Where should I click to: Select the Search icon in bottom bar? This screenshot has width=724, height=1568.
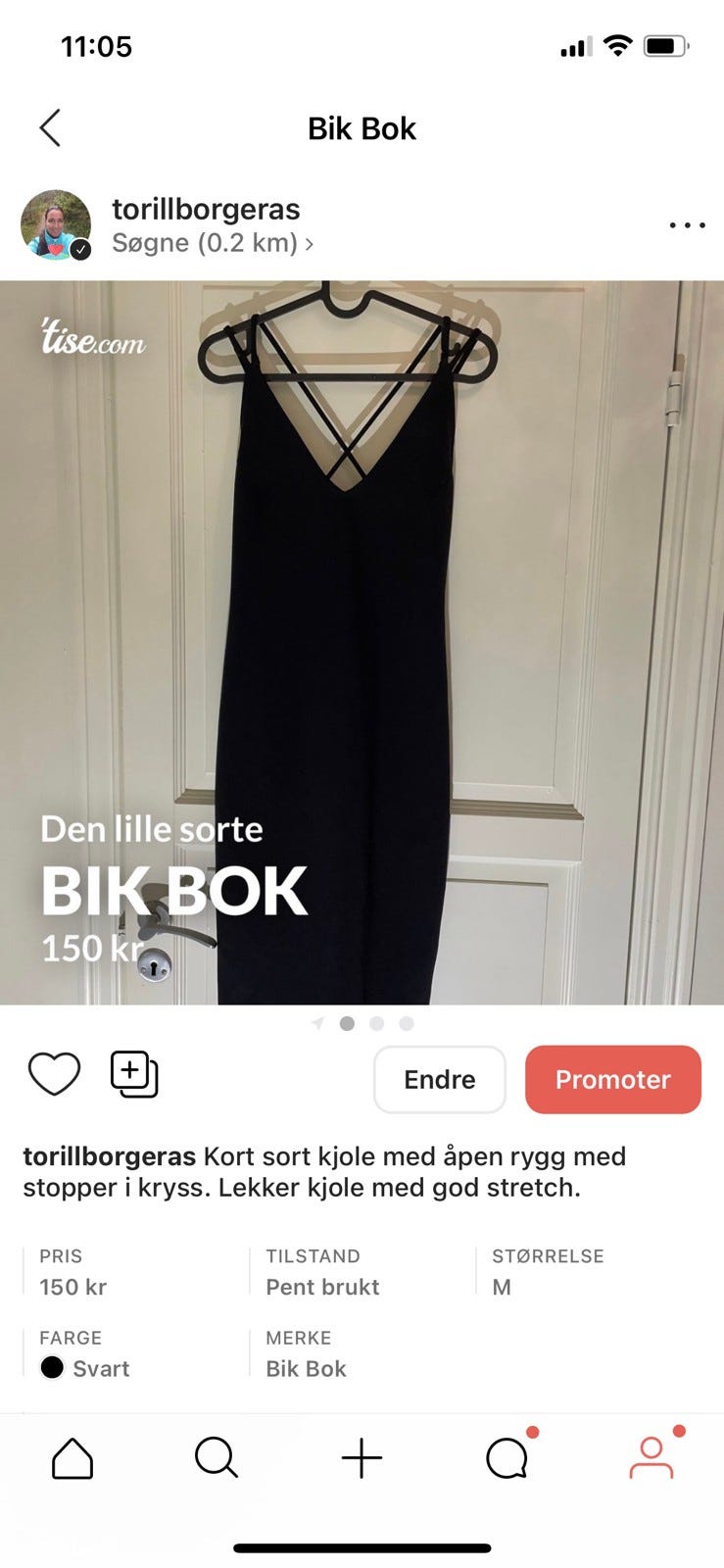[x=217, y=1457]
